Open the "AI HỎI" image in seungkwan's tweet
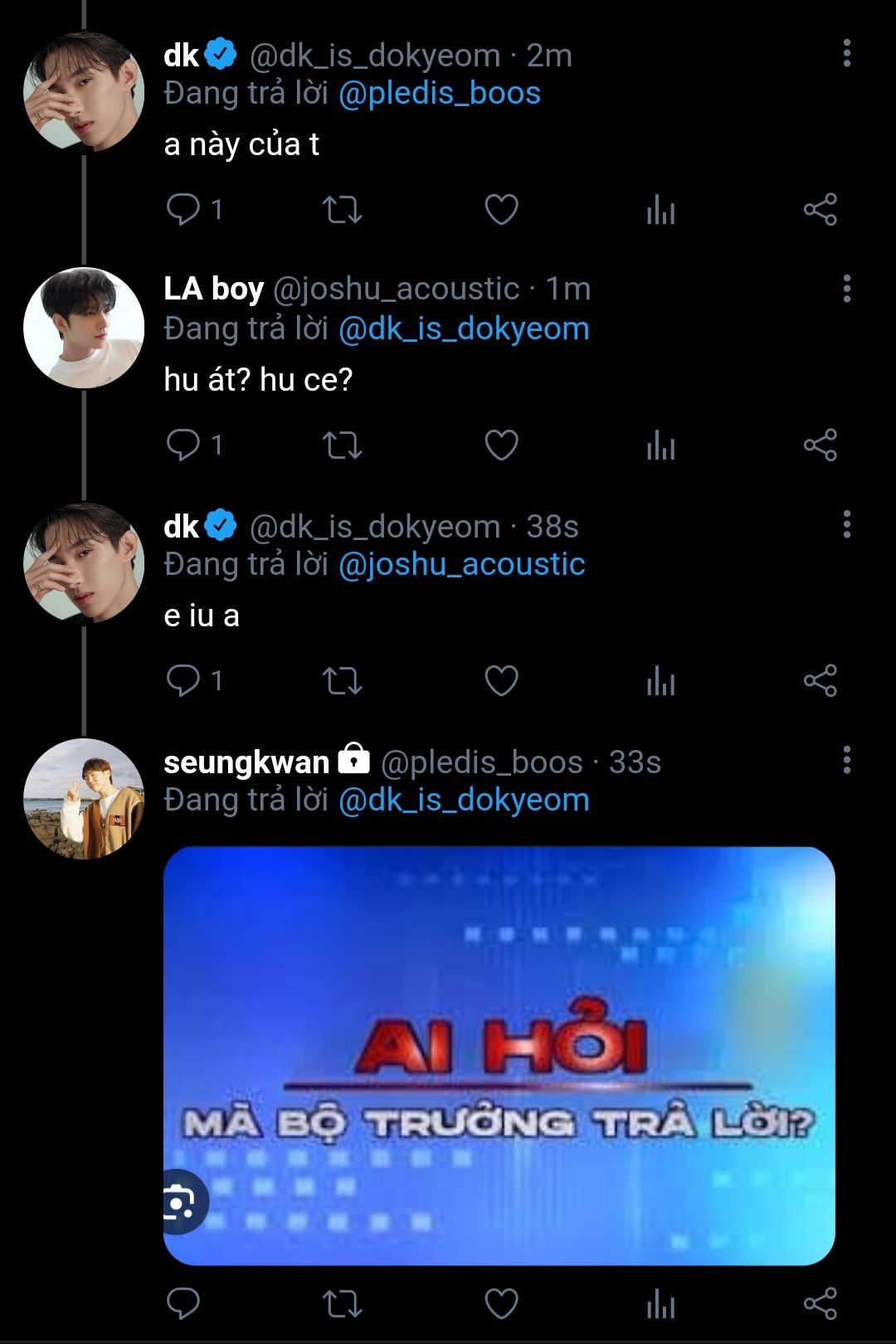 (499, 1055)
